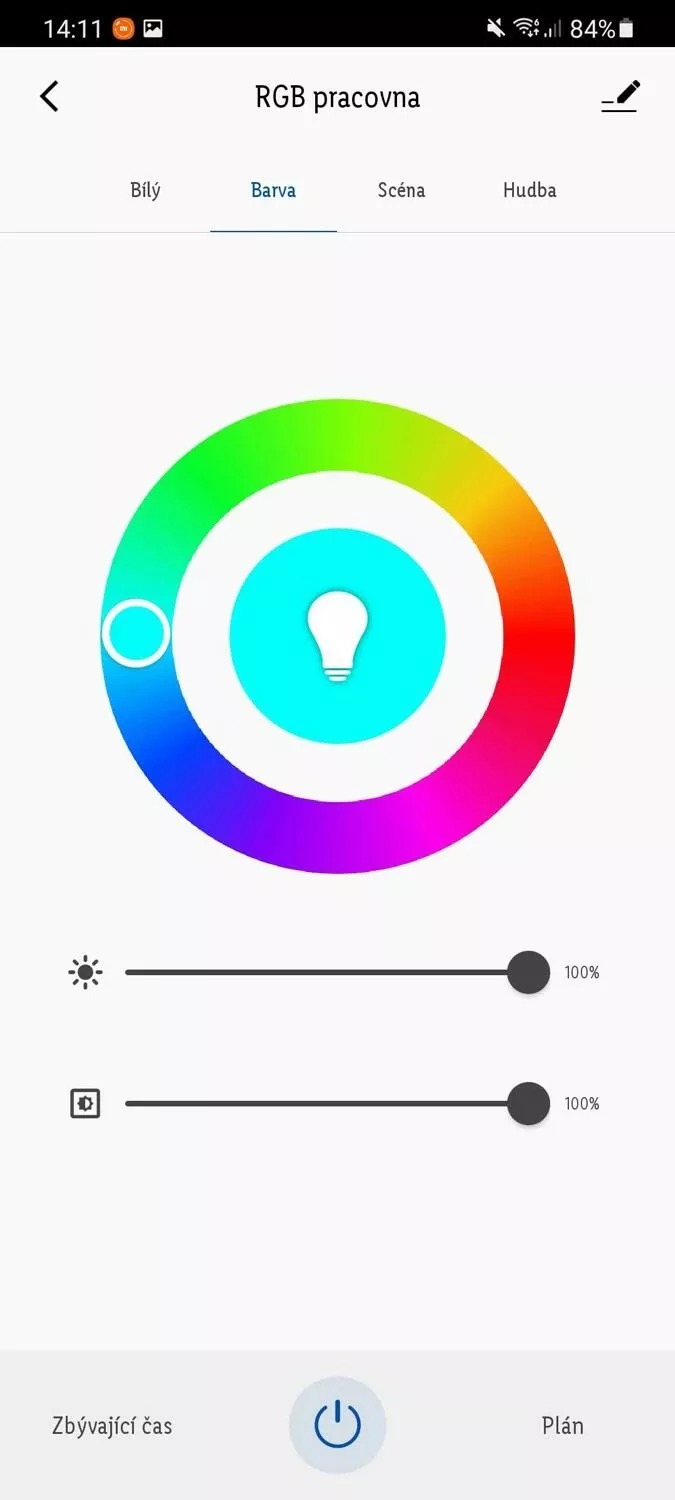
Task: Tap the pencil icon to edit the device name
Action: (620, 96)
